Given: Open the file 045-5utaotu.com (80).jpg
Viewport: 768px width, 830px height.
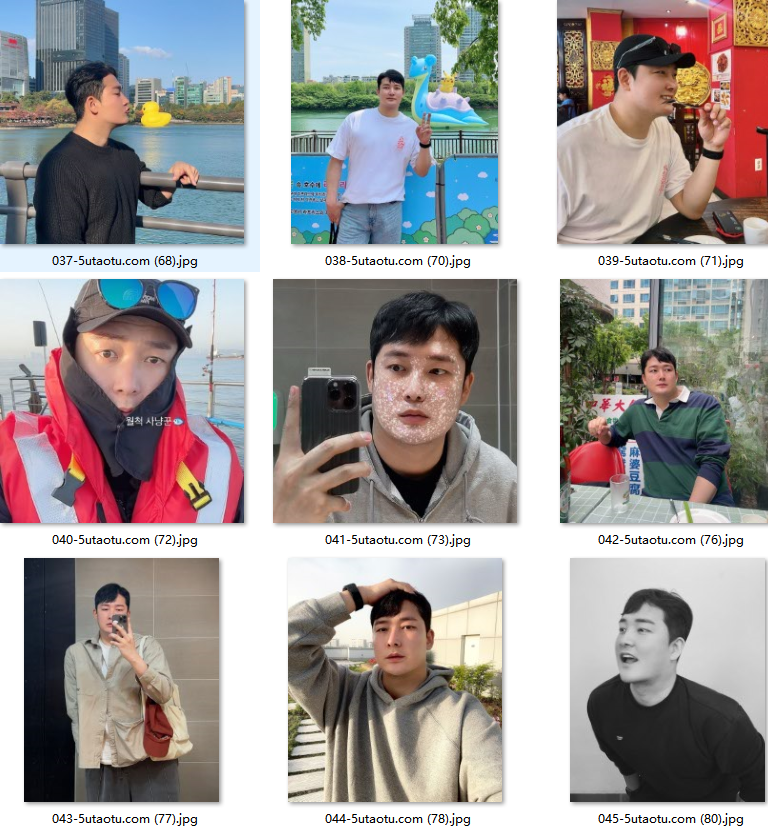Looking at the screenshot, I should (x=667, y=680).
